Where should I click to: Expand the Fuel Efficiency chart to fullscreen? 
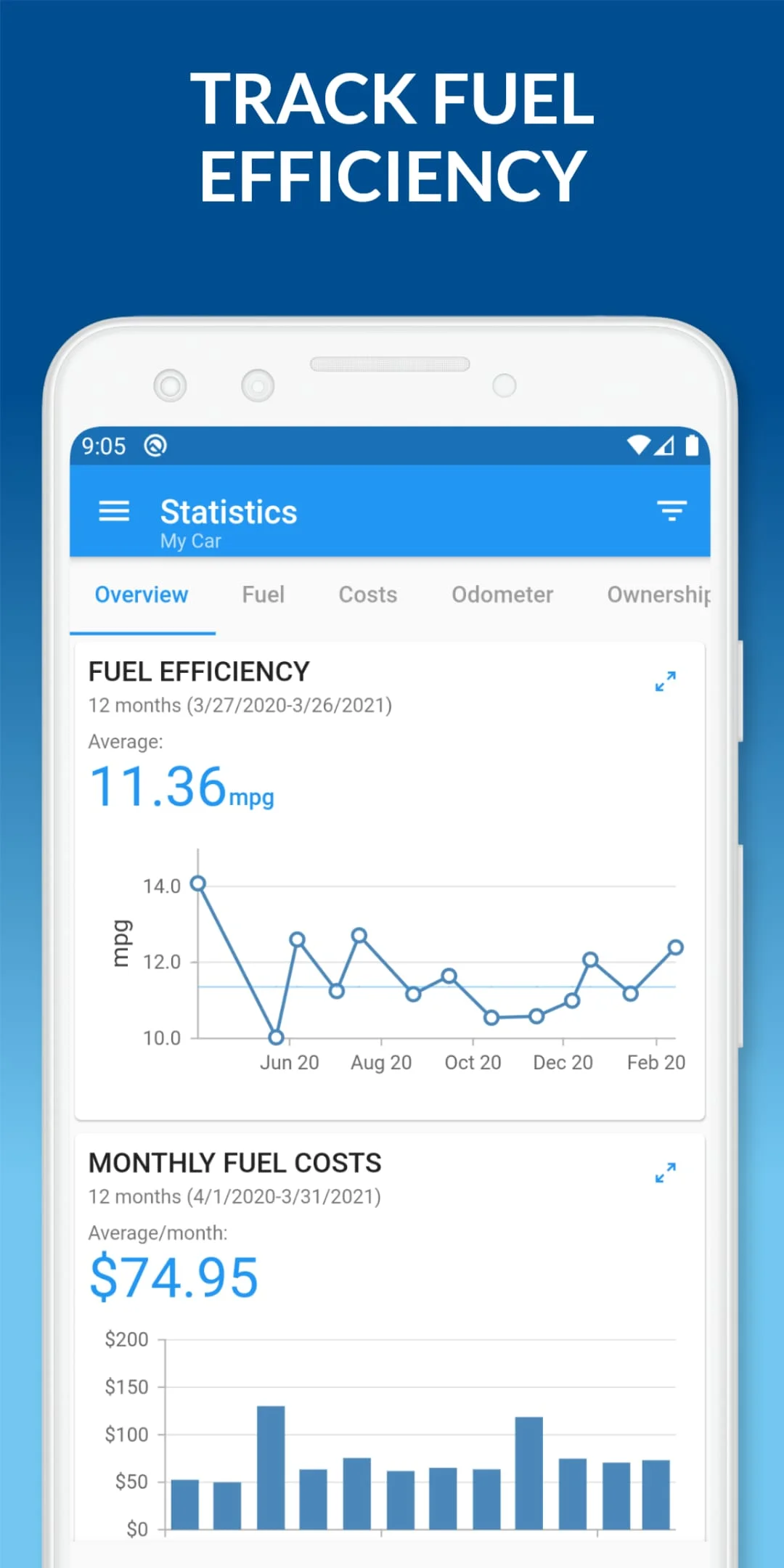664,681
